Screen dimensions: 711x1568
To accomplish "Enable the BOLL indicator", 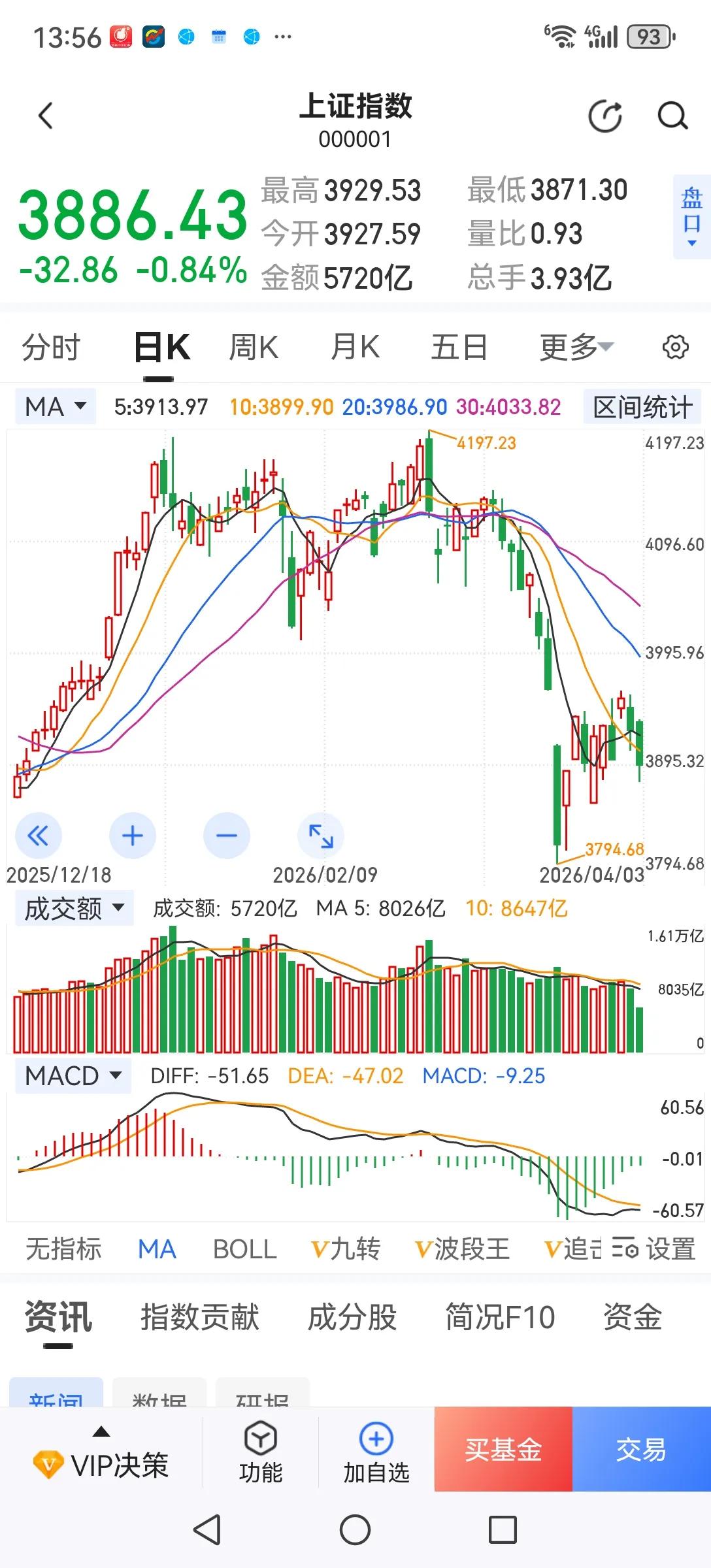I will 244,1249.
